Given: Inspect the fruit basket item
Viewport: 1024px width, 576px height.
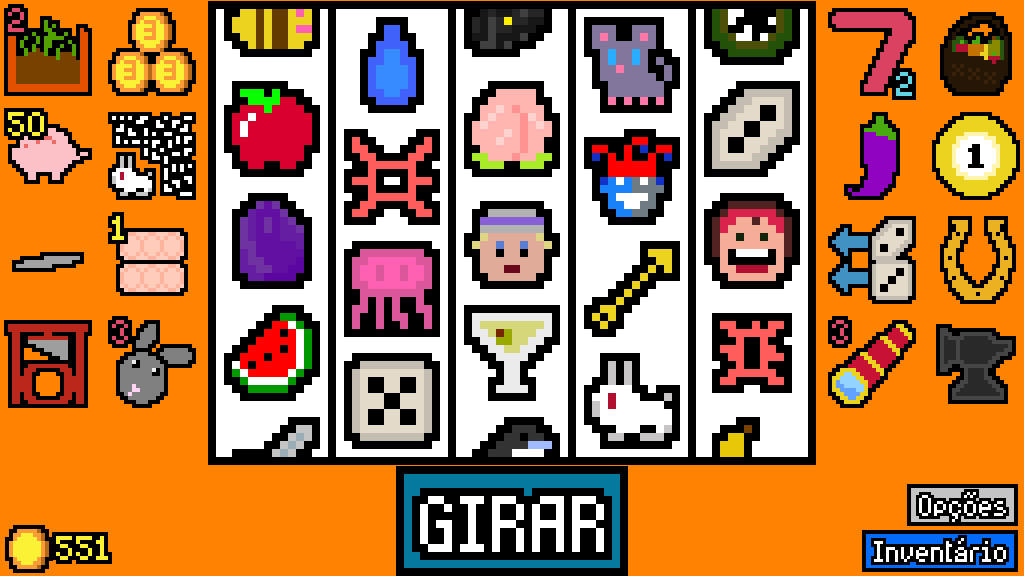Looking at the screenshot, I should click(976, 54).
